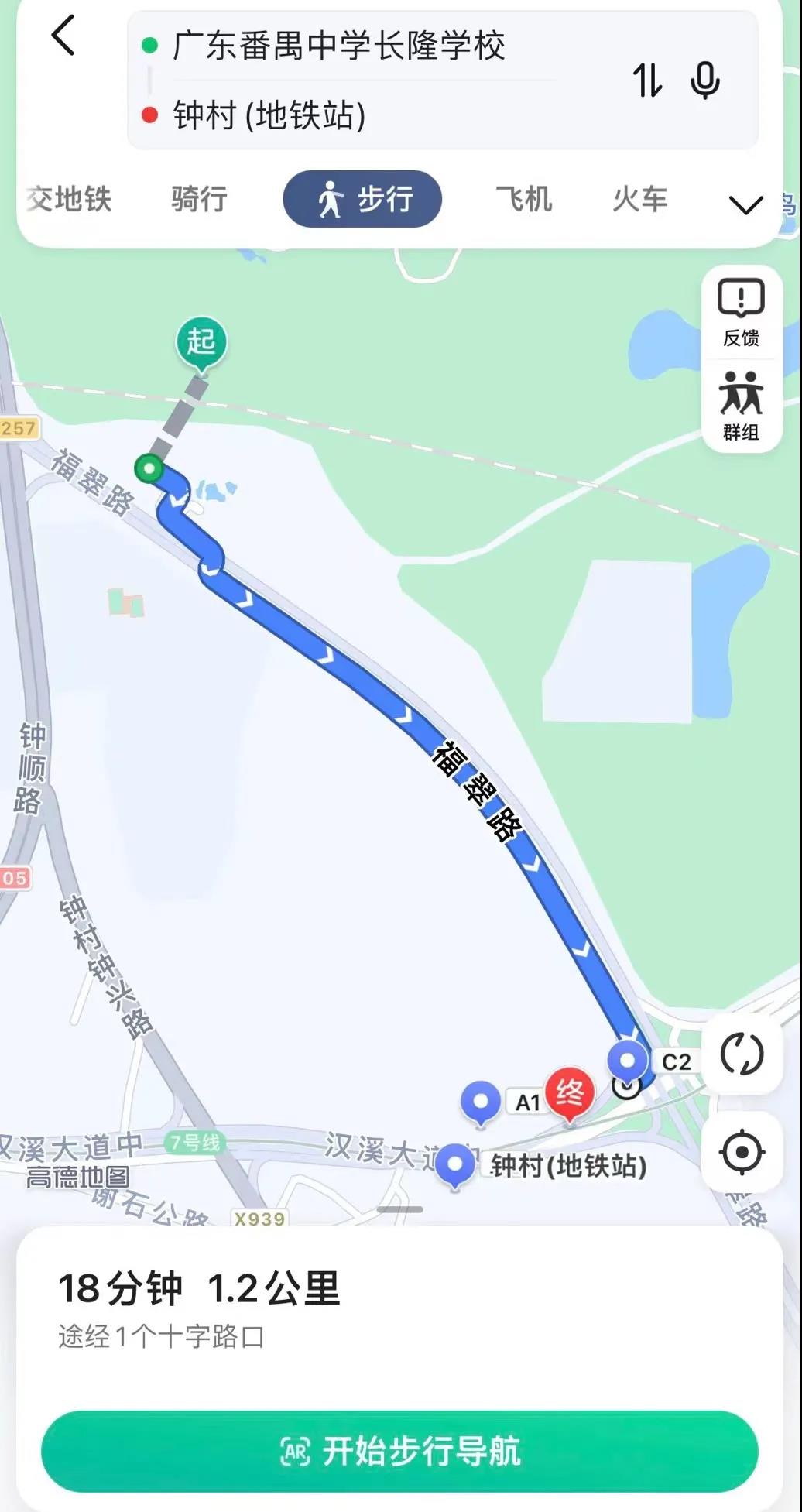Refresh the route with the circular arrows
The height and width of the screenshot is (1512, 802).
[742, 1054]
